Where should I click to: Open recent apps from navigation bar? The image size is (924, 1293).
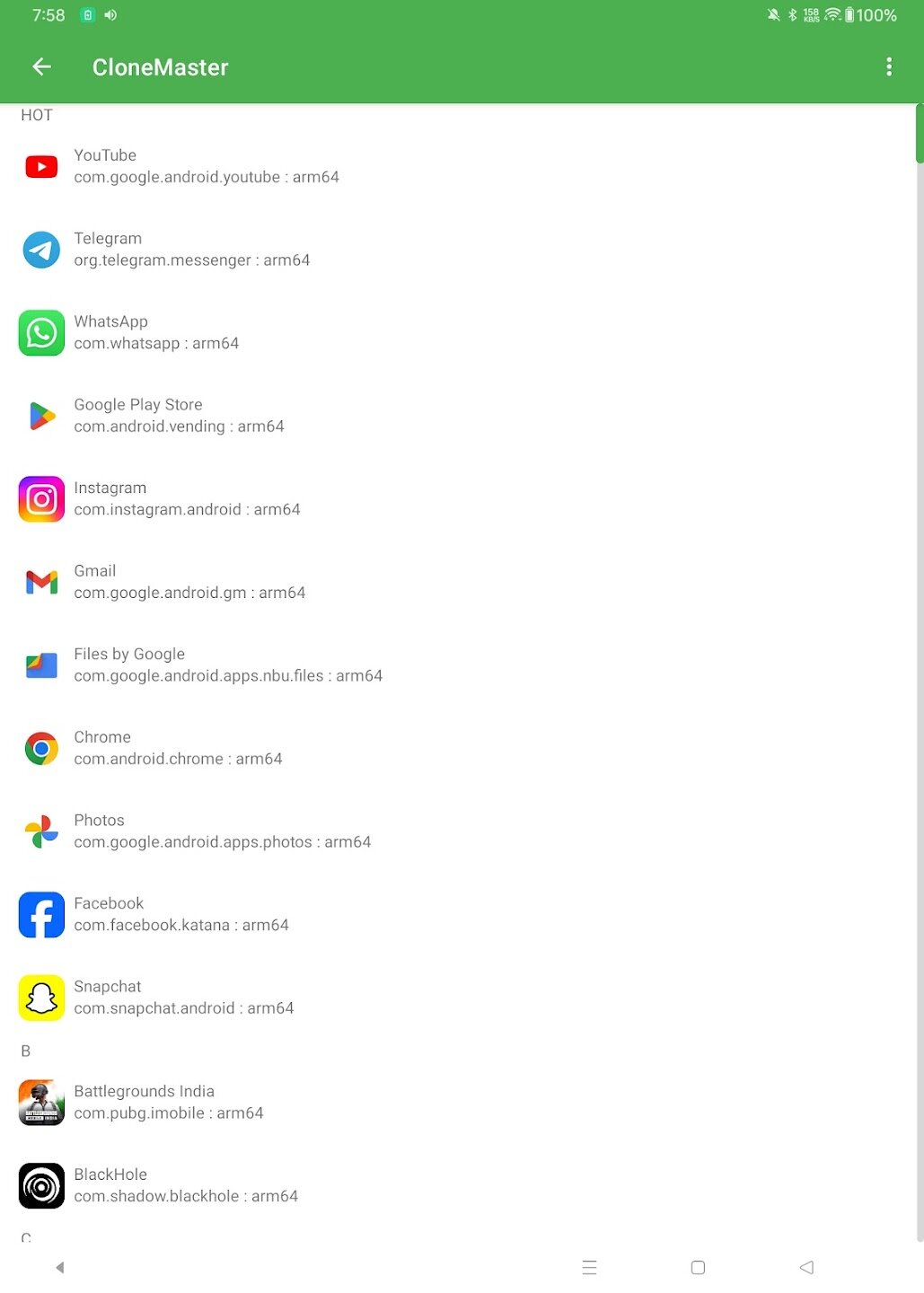coord(589,1268)
